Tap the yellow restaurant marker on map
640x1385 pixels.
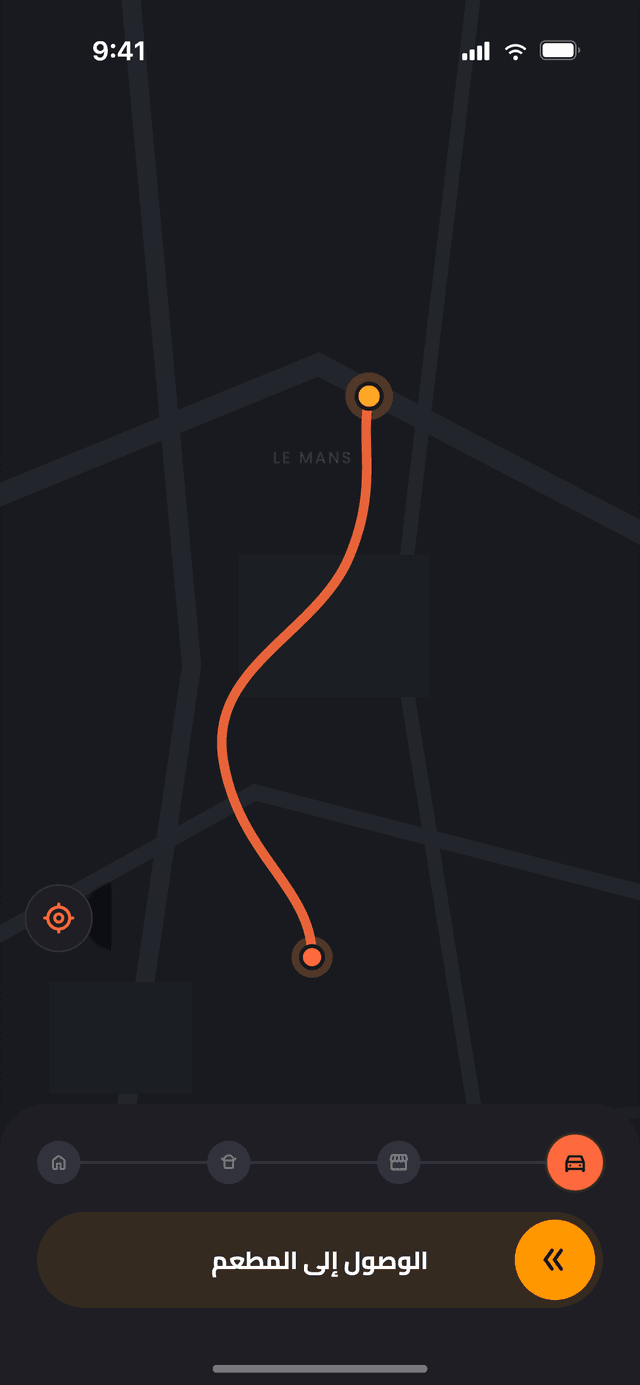pyautogui.click(x=369, y=396)
